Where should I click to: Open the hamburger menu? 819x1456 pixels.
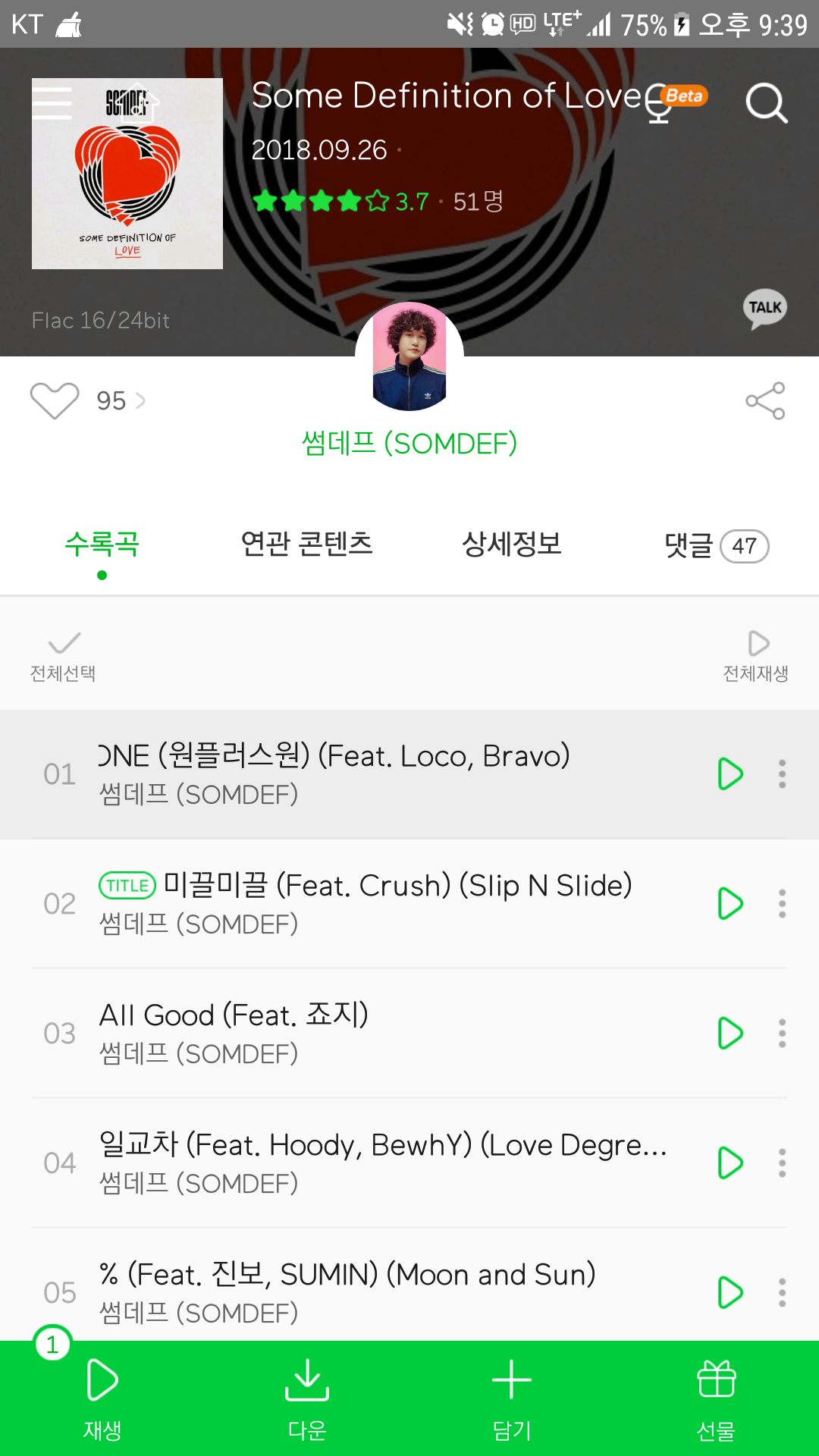point(52,103)
